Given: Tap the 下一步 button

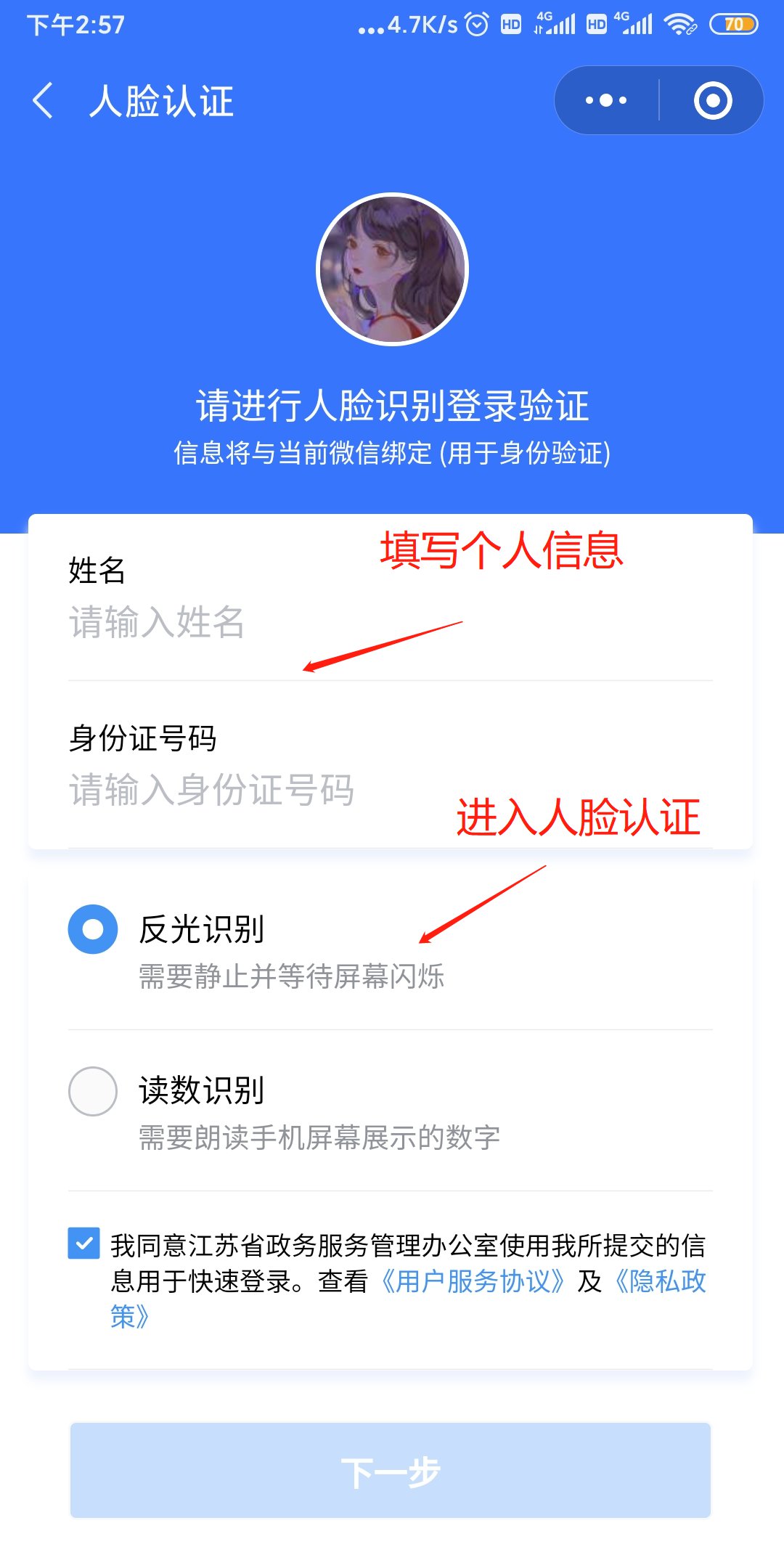Looking at the screenshot, I should [391, 1471].
